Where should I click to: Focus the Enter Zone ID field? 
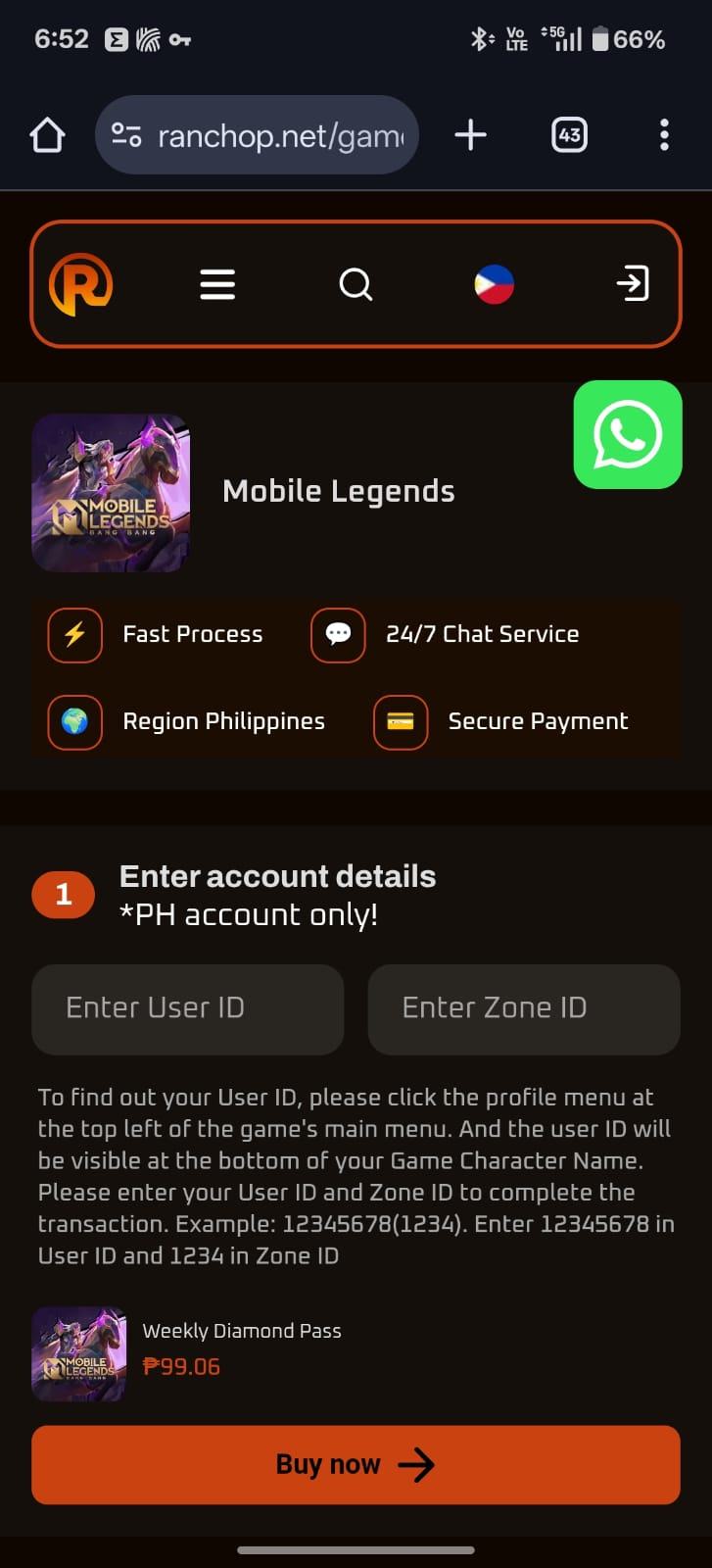[x=524, y=1008]
